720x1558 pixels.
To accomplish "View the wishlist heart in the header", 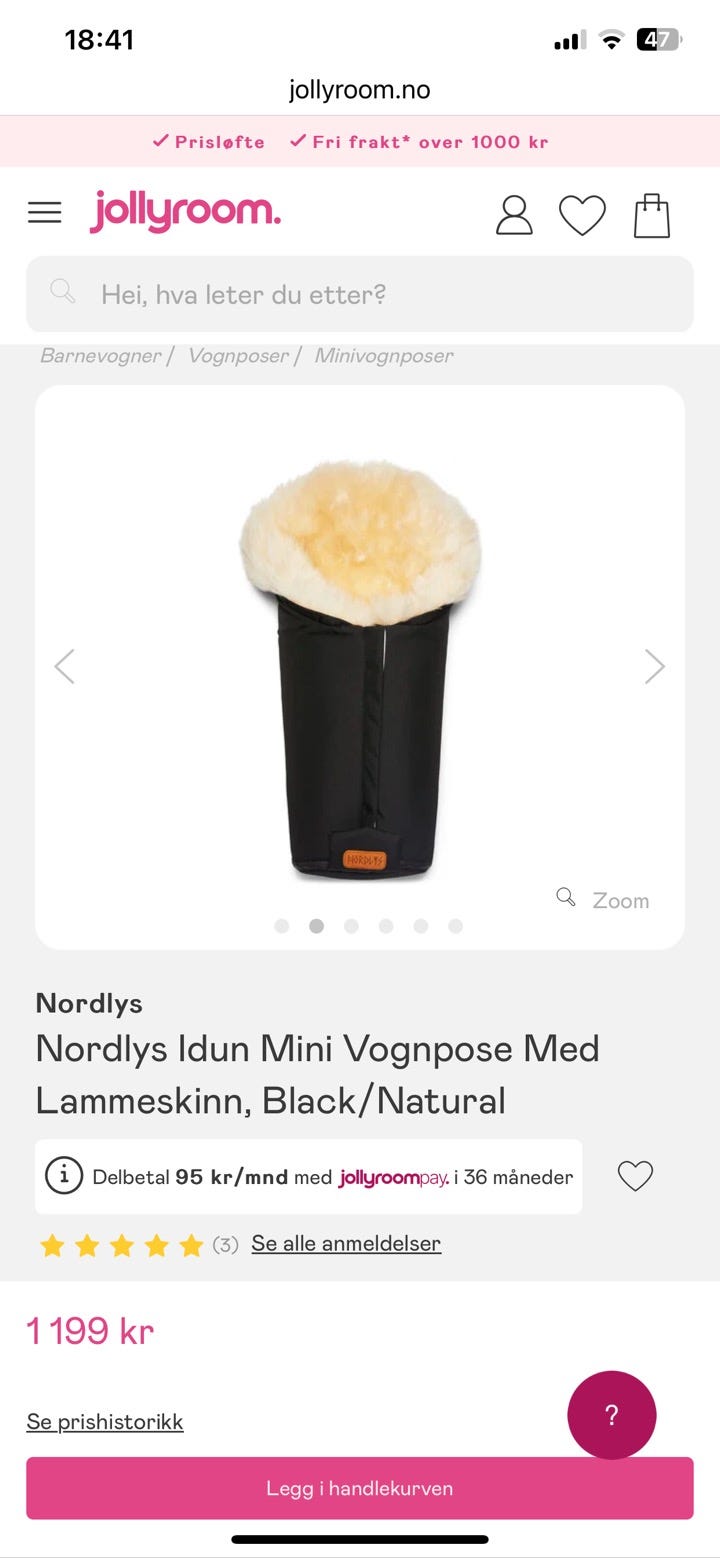I will [x=582, y=215].
